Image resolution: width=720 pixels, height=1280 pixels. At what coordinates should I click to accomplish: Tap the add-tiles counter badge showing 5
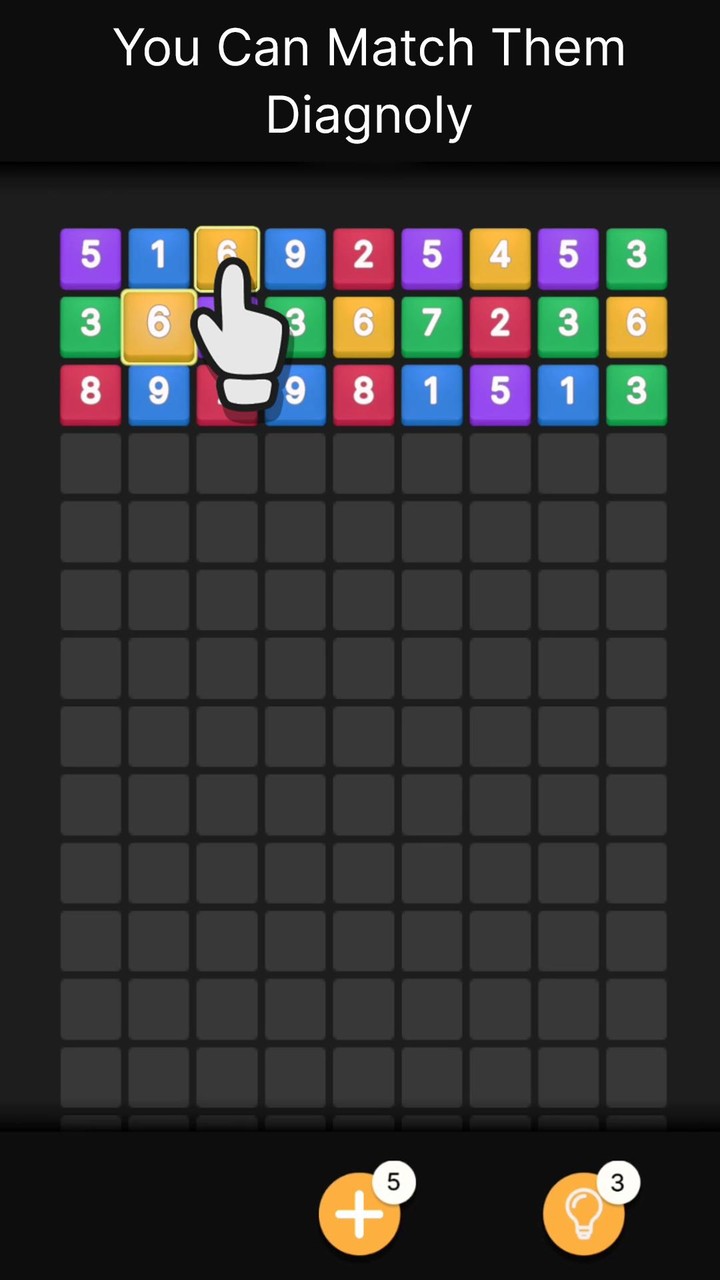[x=393, y=1183]
